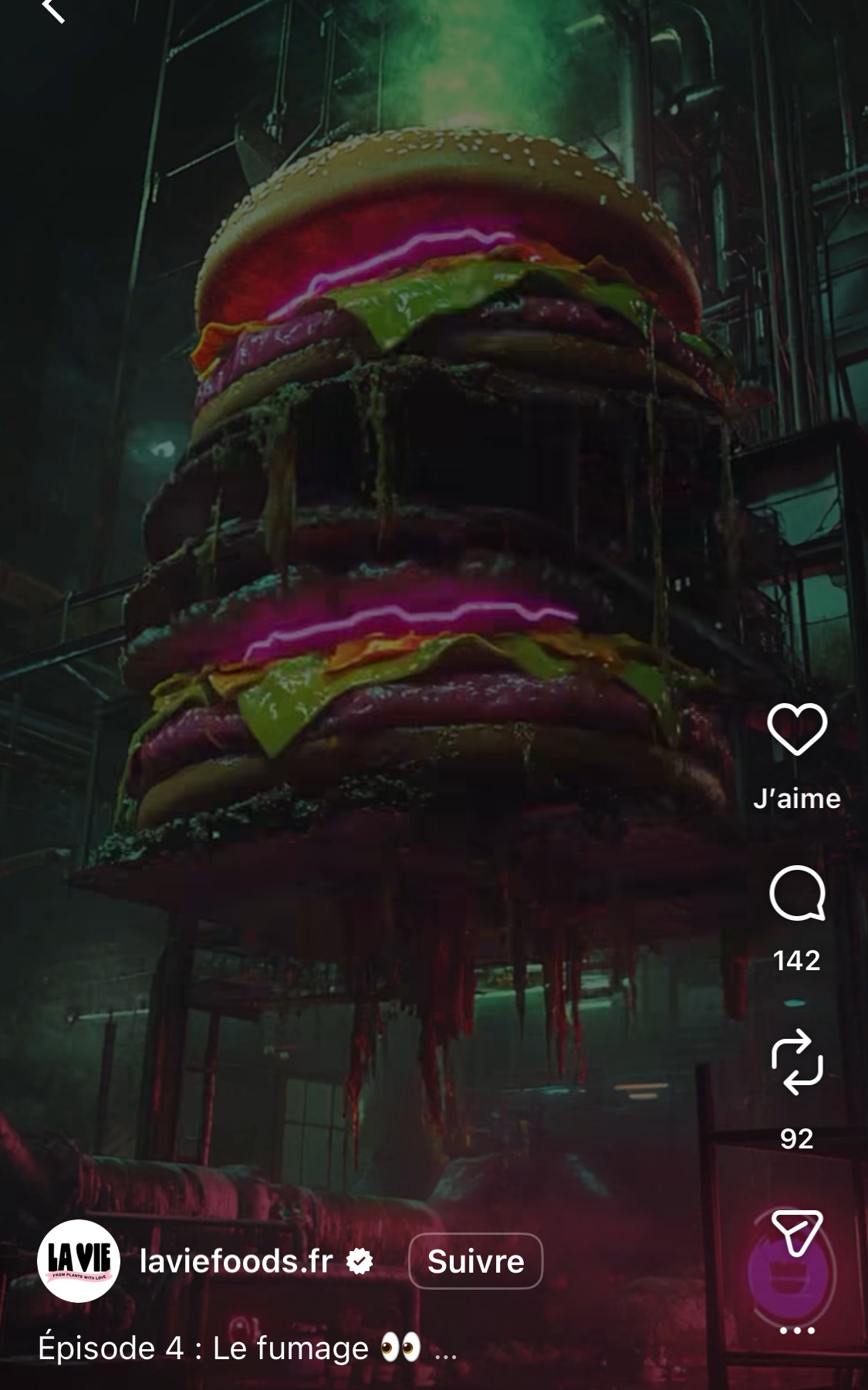Open the laviefoods.fr profile name
This screenshot has width=868, height=1390.
click(x=236, y=1261)
